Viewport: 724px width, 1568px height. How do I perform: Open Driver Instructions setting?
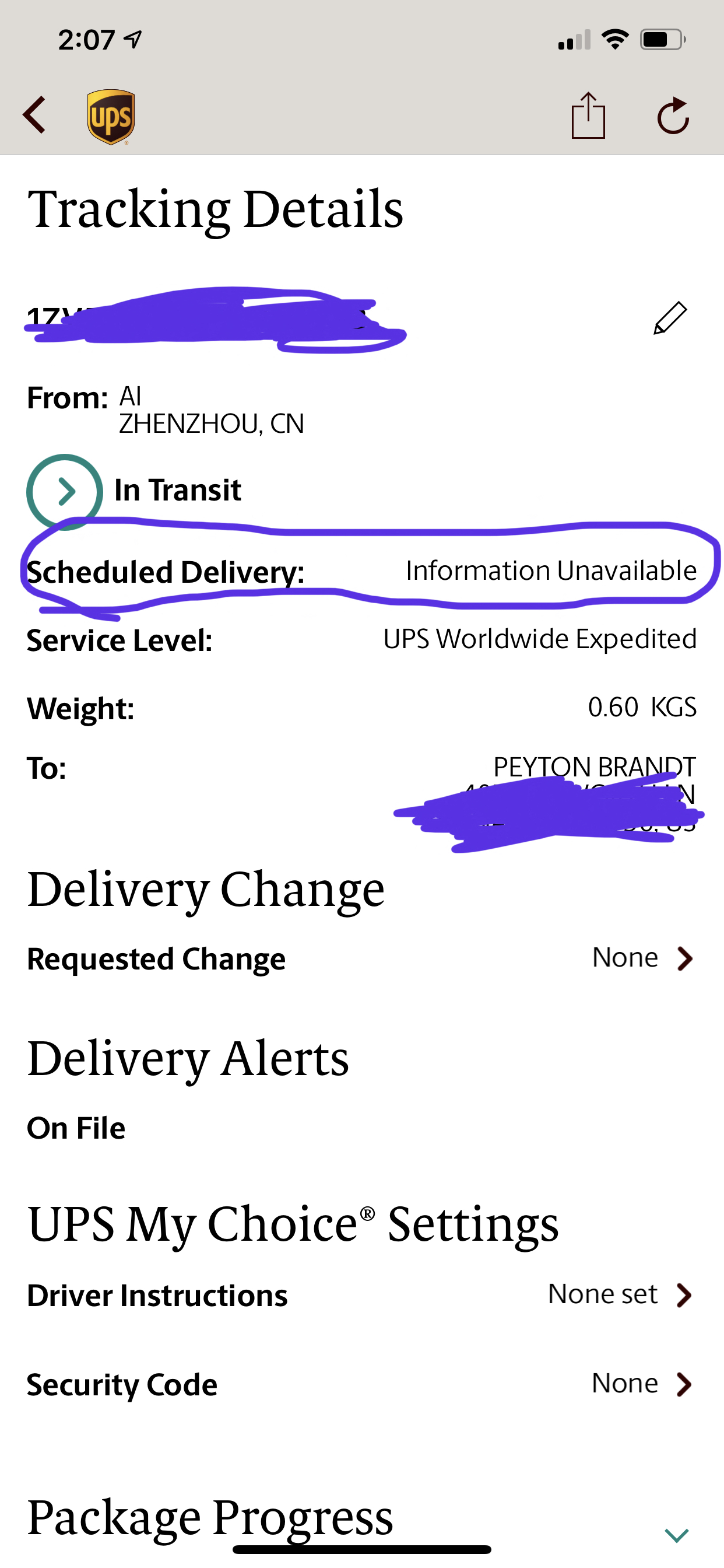(x=361, y=1294)
